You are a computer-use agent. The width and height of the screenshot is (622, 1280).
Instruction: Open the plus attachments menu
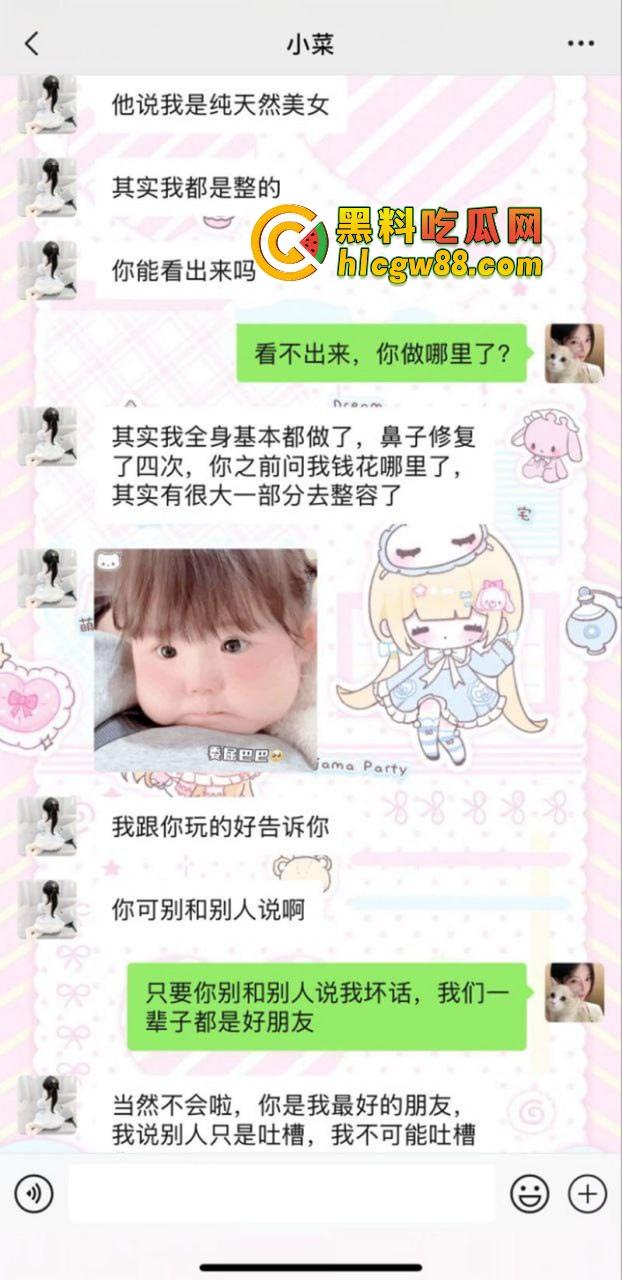pyautogui.click(x=587, y=1193)
